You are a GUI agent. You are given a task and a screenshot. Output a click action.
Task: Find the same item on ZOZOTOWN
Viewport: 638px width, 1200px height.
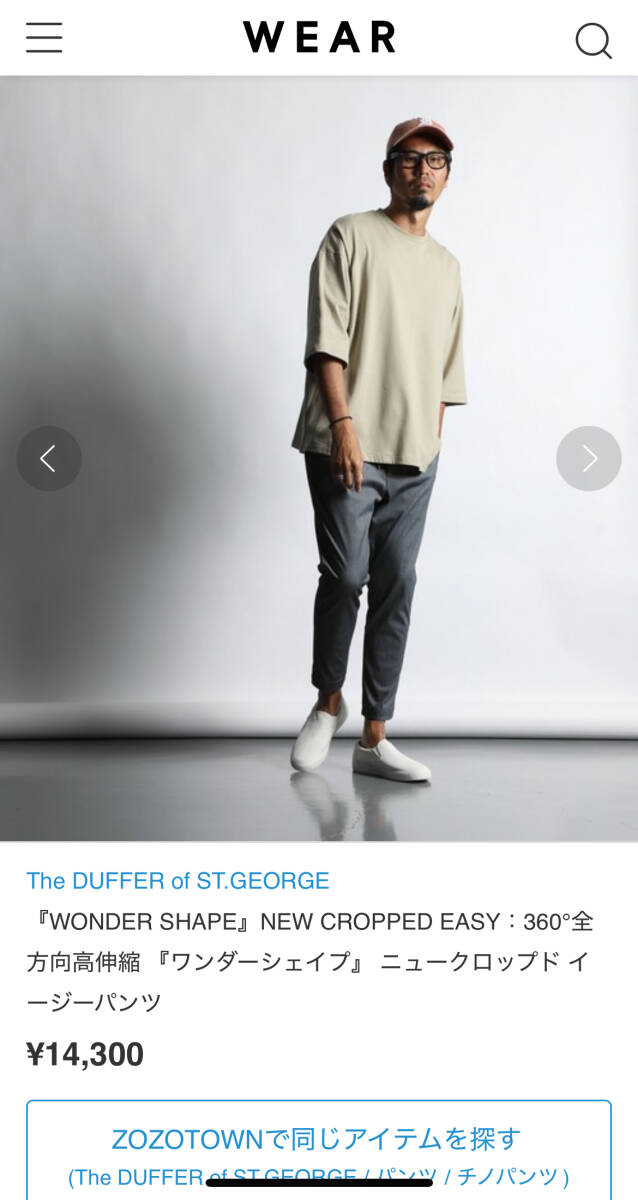point(318,1150)
